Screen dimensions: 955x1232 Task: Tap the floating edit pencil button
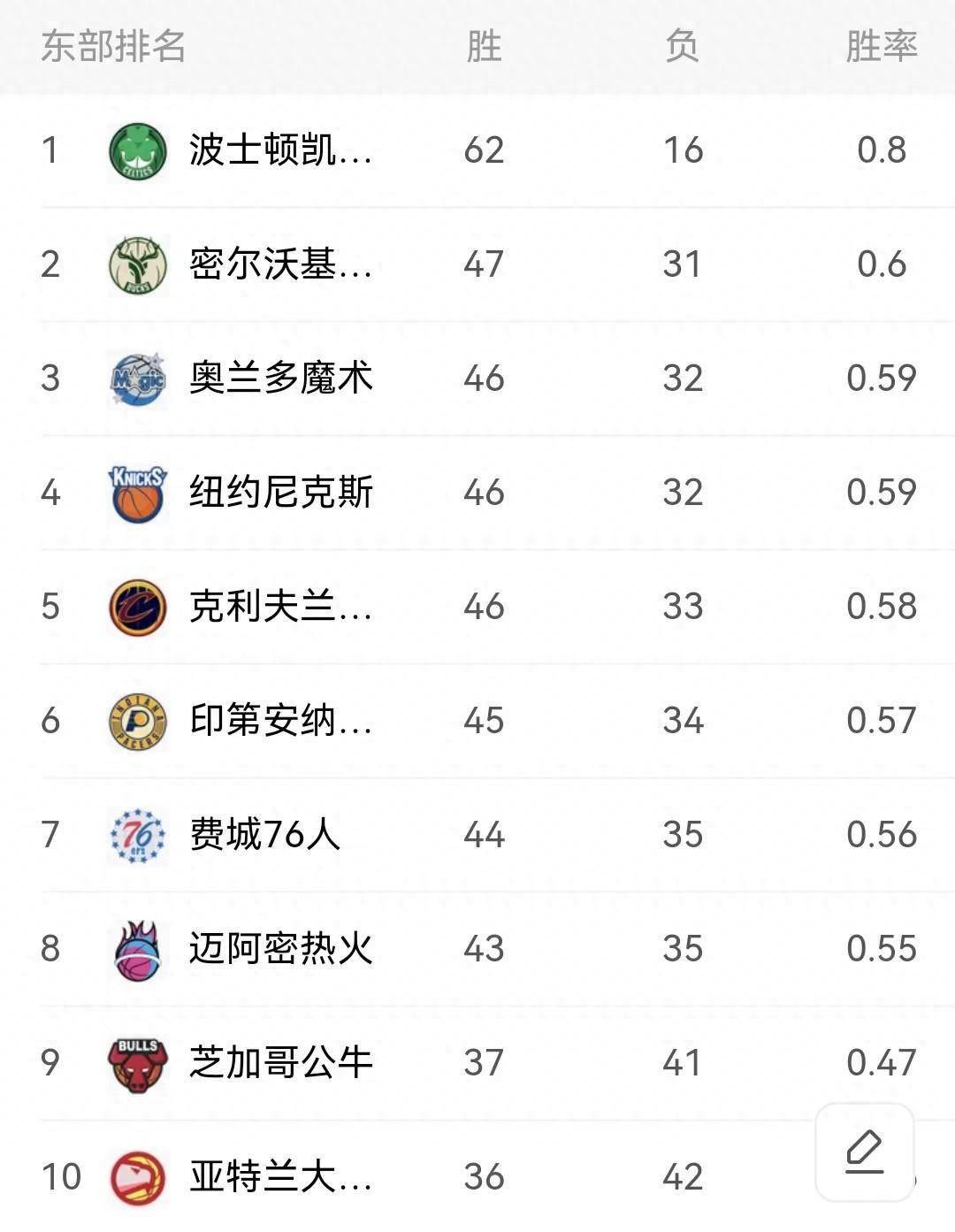coord(864,1152)
